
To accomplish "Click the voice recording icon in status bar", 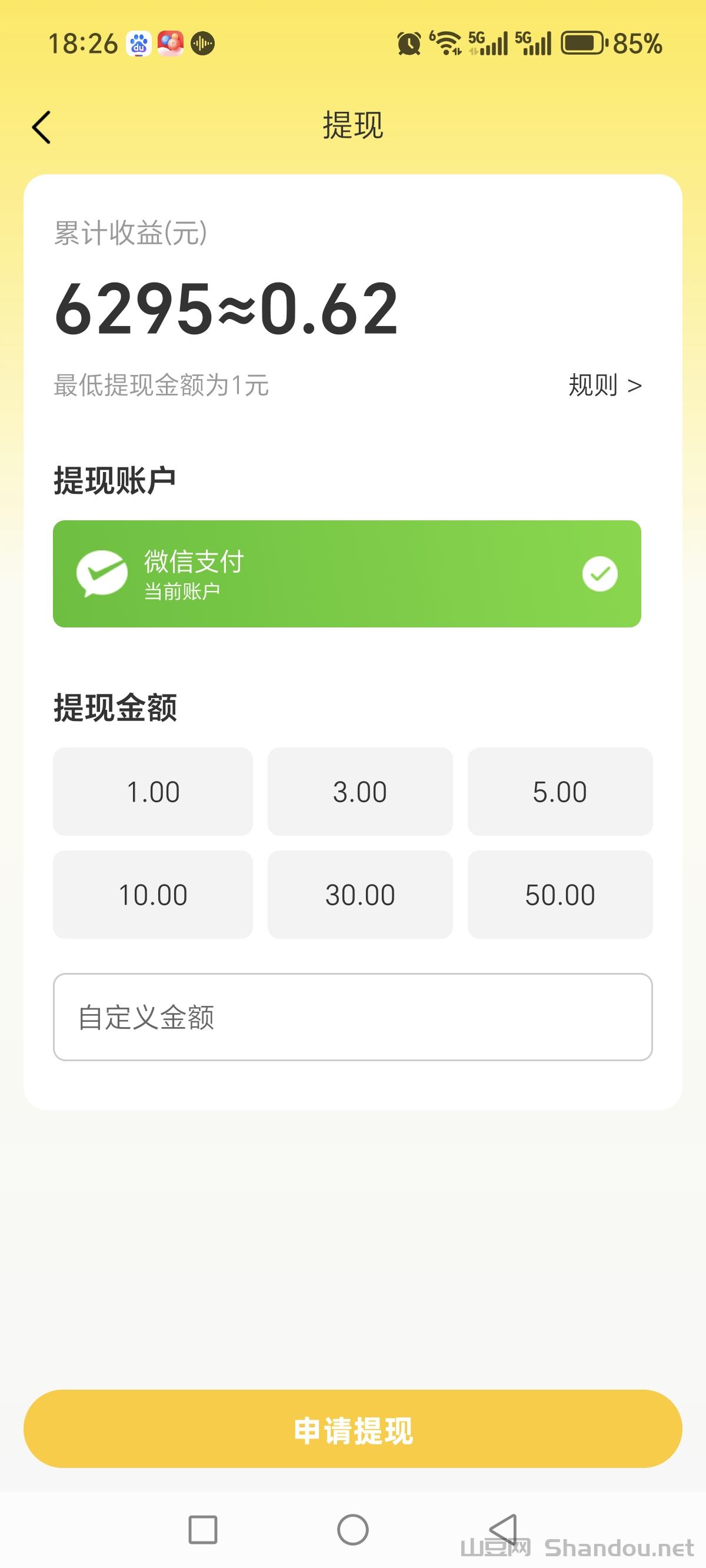I will pos(204,42).
